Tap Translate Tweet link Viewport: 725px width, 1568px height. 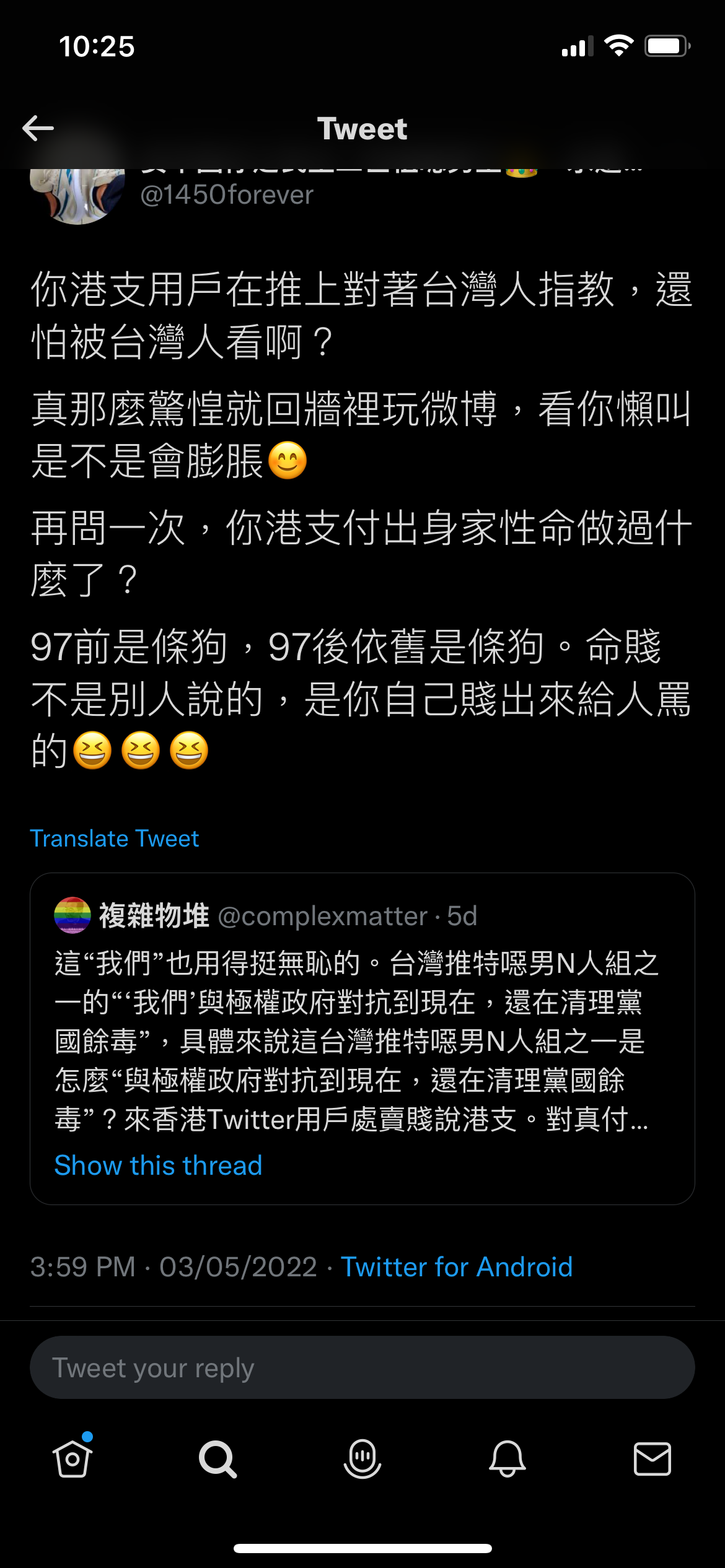(115, 838)
